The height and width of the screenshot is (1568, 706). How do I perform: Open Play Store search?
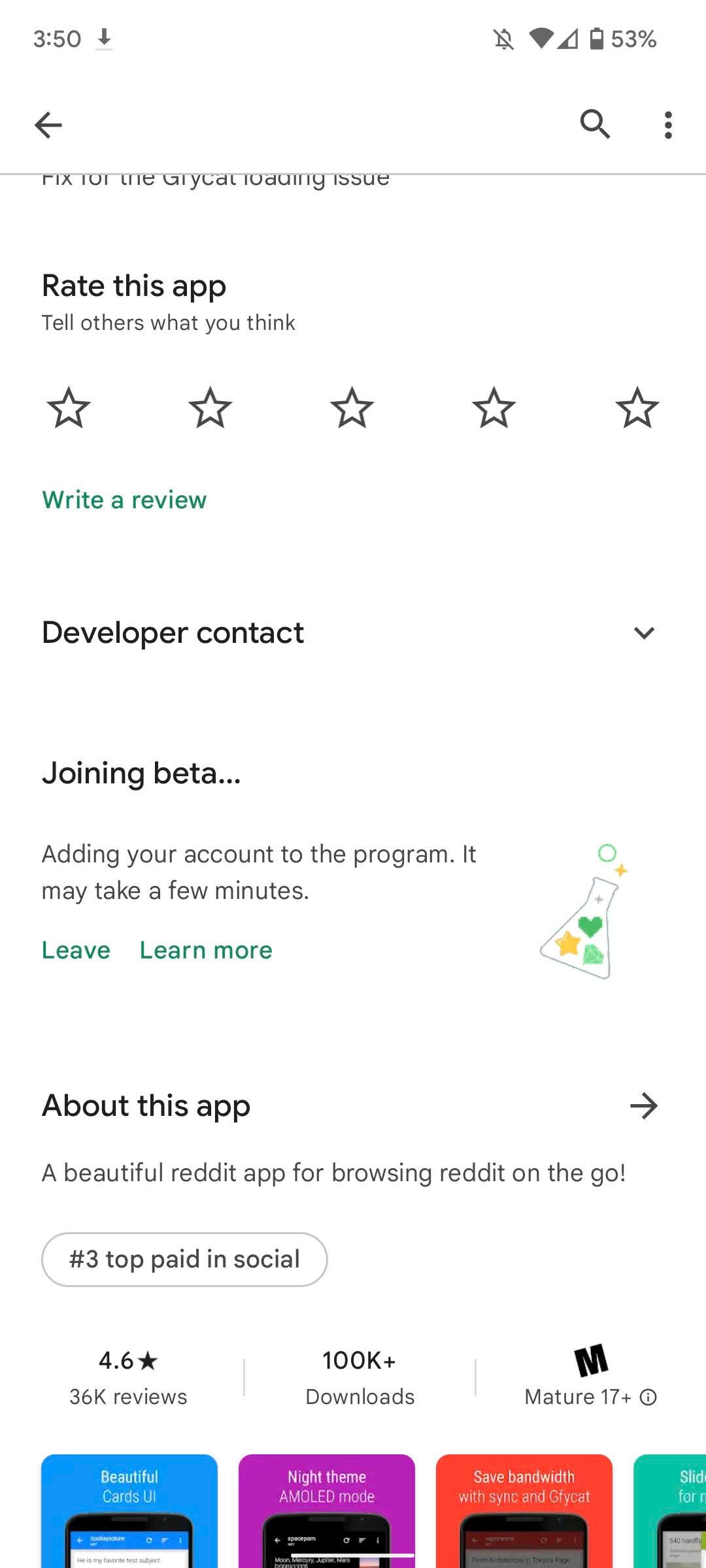(596, 124)
